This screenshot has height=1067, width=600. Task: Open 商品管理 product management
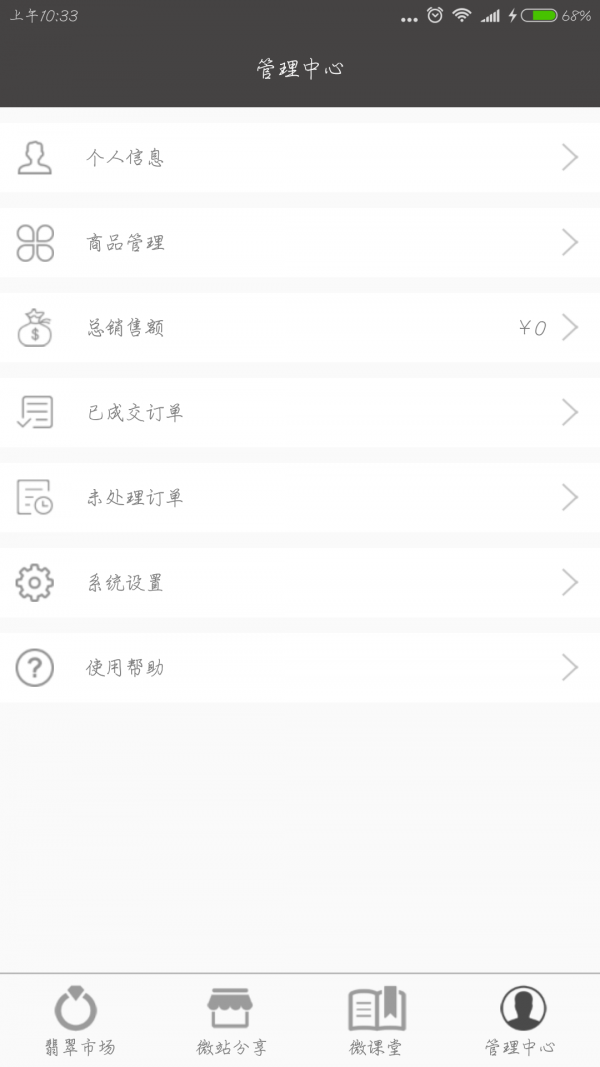(300, 243)
